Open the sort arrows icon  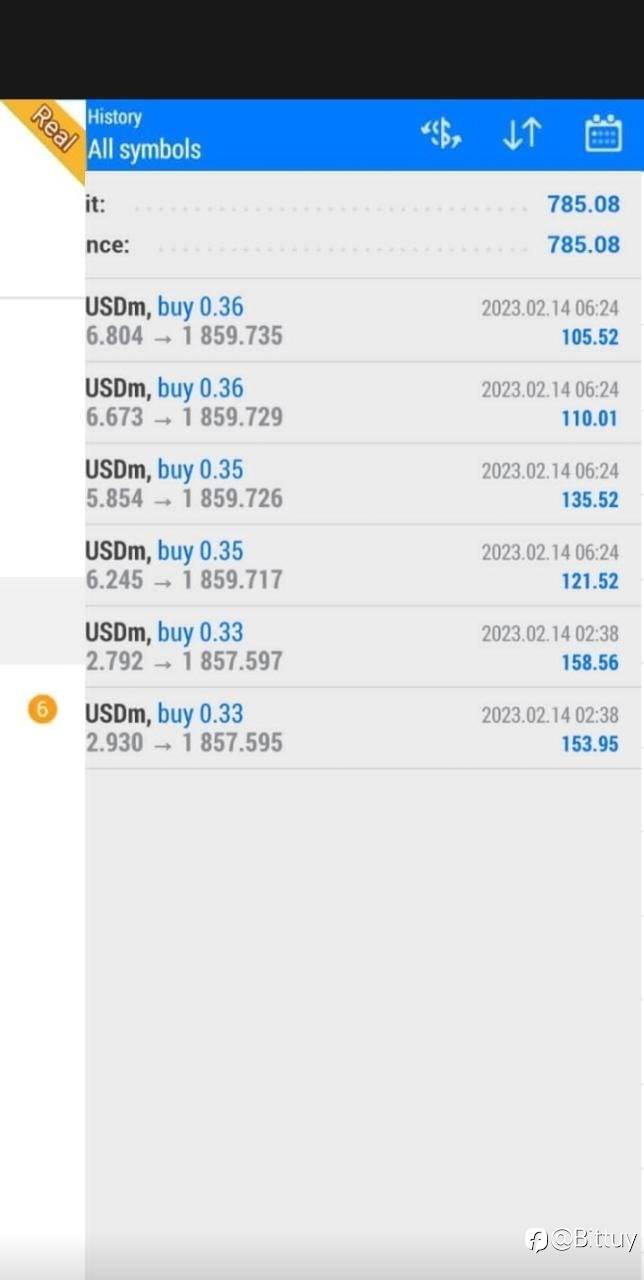pyautogui.click(x=521, y=134)
